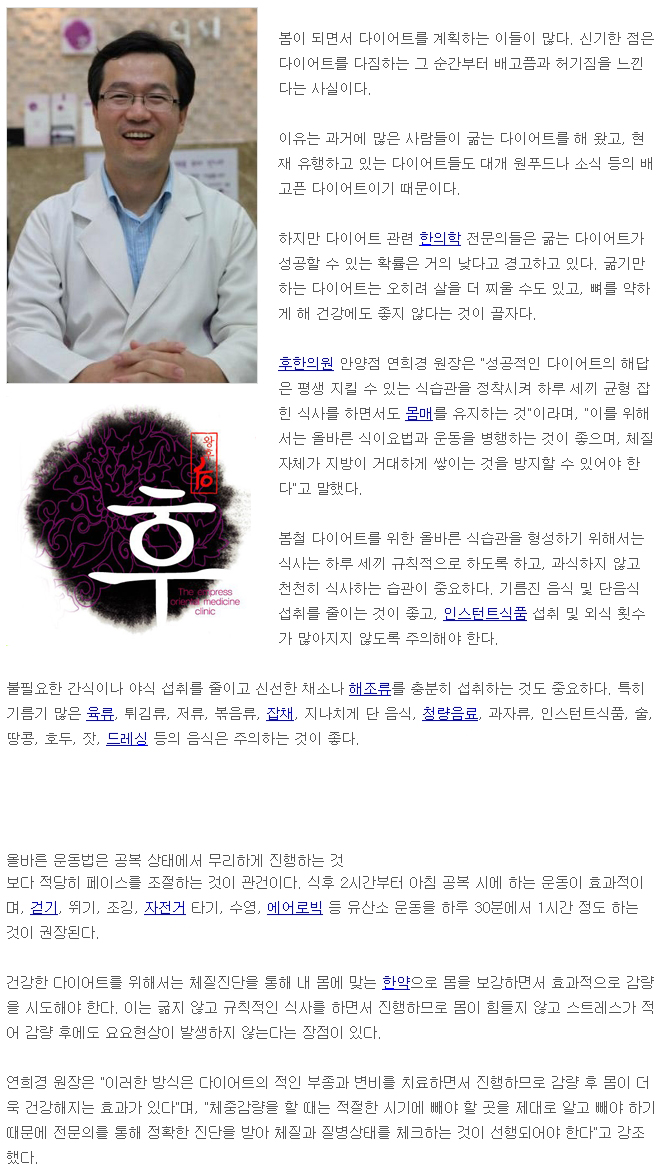Screen dimensions: 656x1172
Task: Visit the 해조류 link
Action: 370,687
